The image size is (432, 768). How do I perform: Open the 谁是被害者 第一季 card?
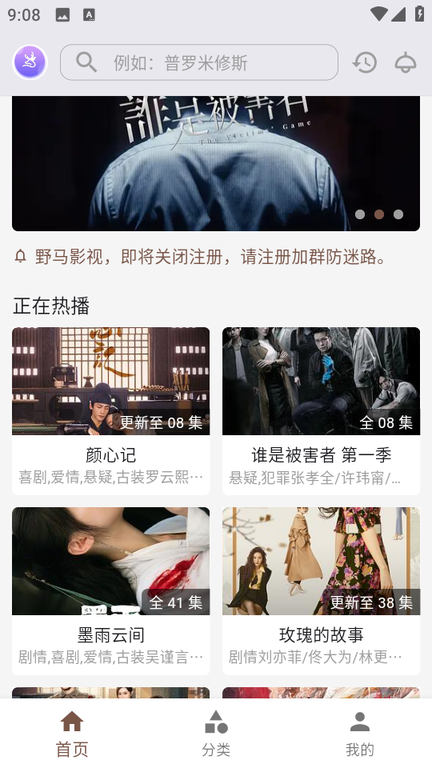pos(321,411)
